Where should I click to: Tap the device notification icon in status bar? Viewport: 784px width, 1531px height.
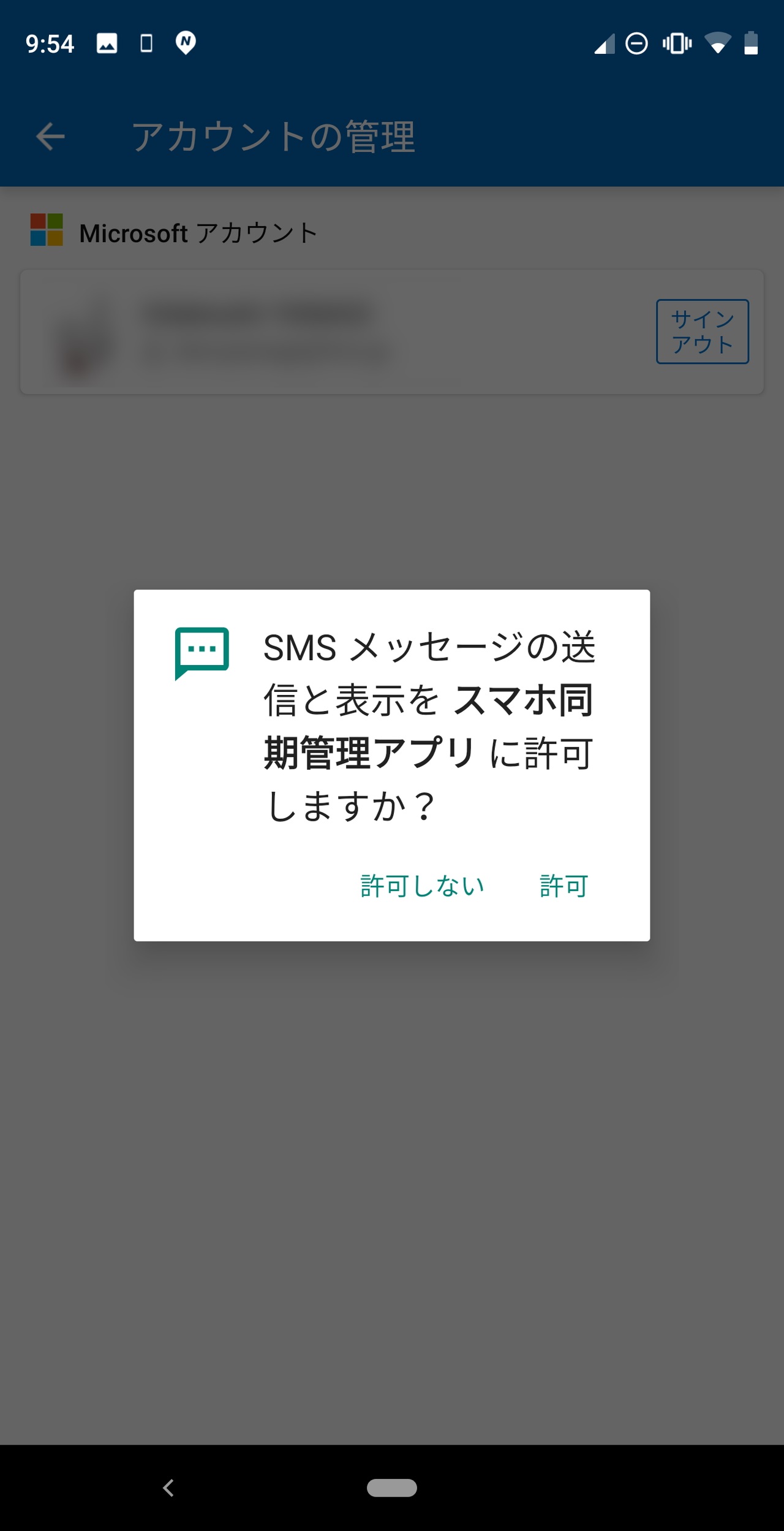146,44
